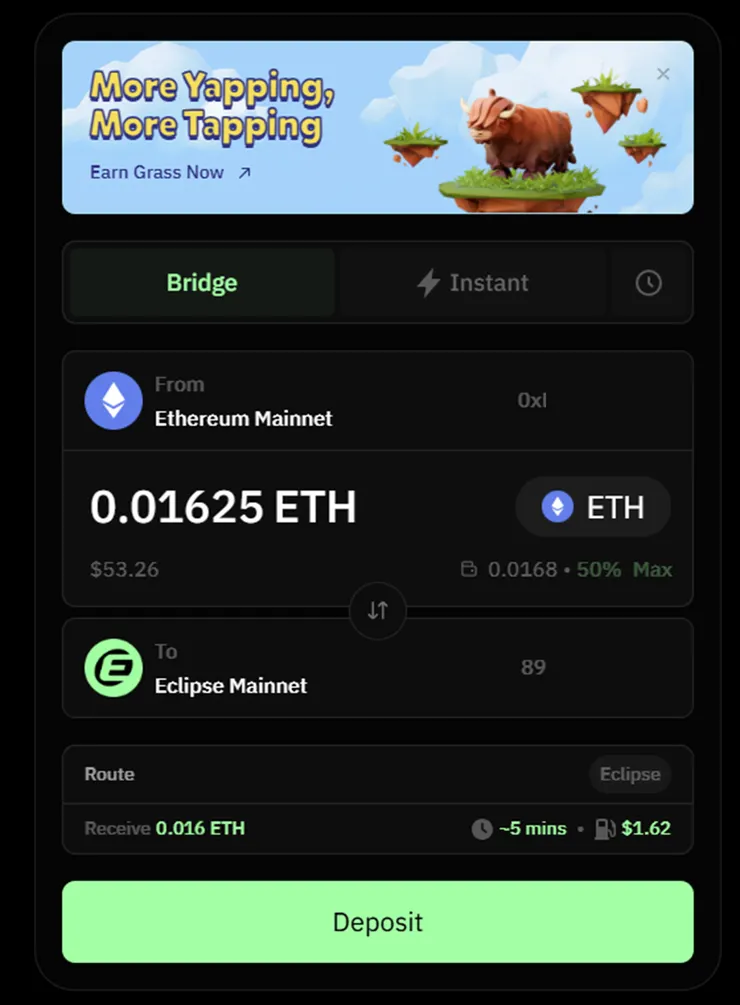Edit the 0.01625 ETH amount field
Image resolution: width=740 pixels, height=1005 pixels.
(x=223, y=508)
